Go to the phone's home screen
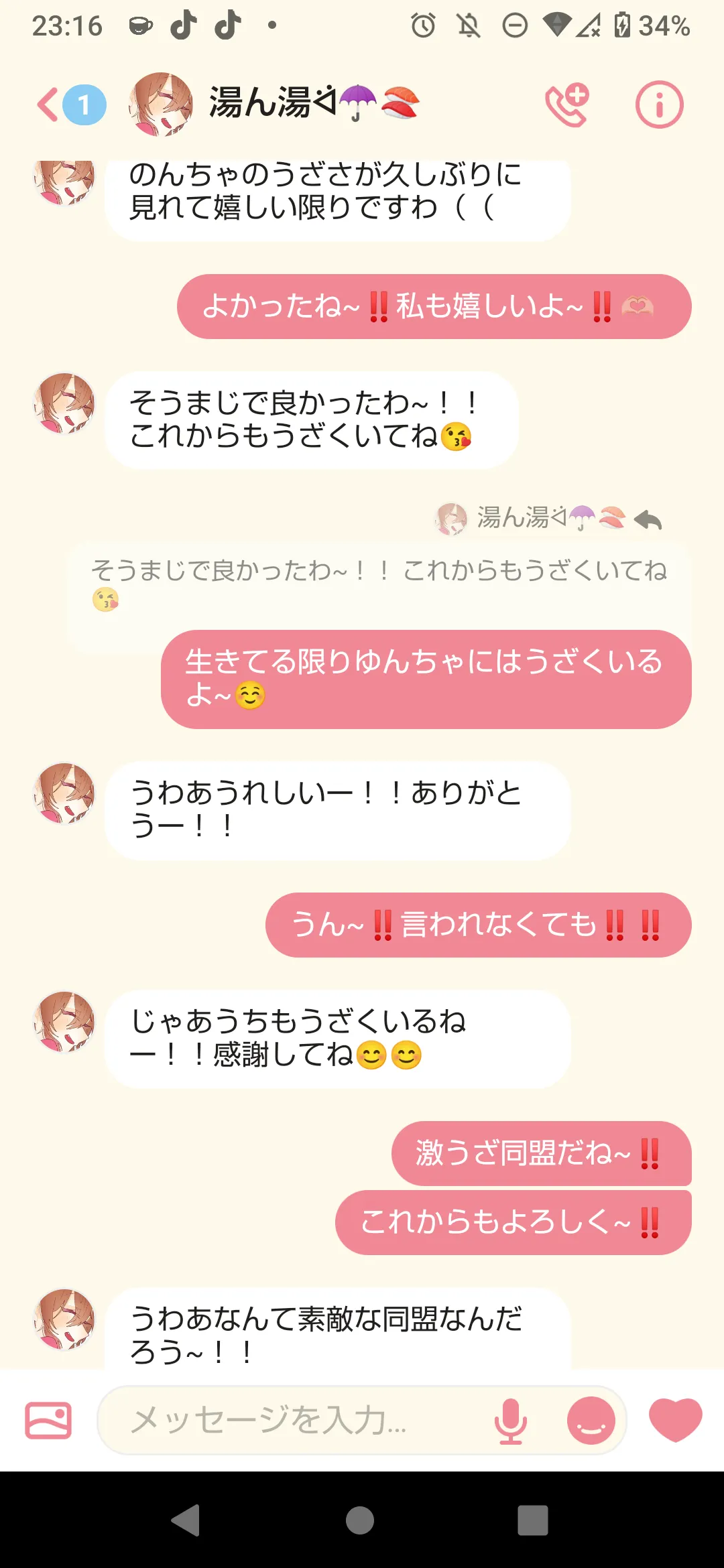The image size is (724, 1568). pyautogui.click(x=360, y=1520)
